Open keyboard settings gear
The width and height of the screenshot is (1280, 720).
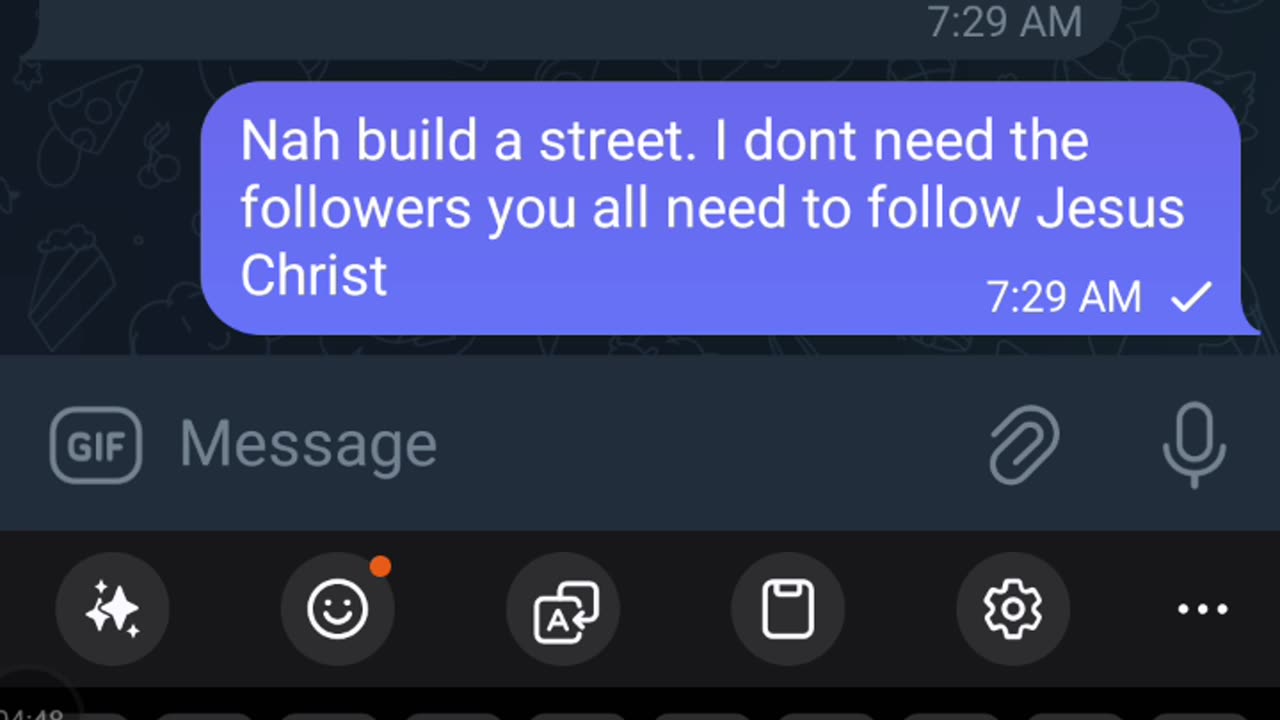click(1013, 609)
